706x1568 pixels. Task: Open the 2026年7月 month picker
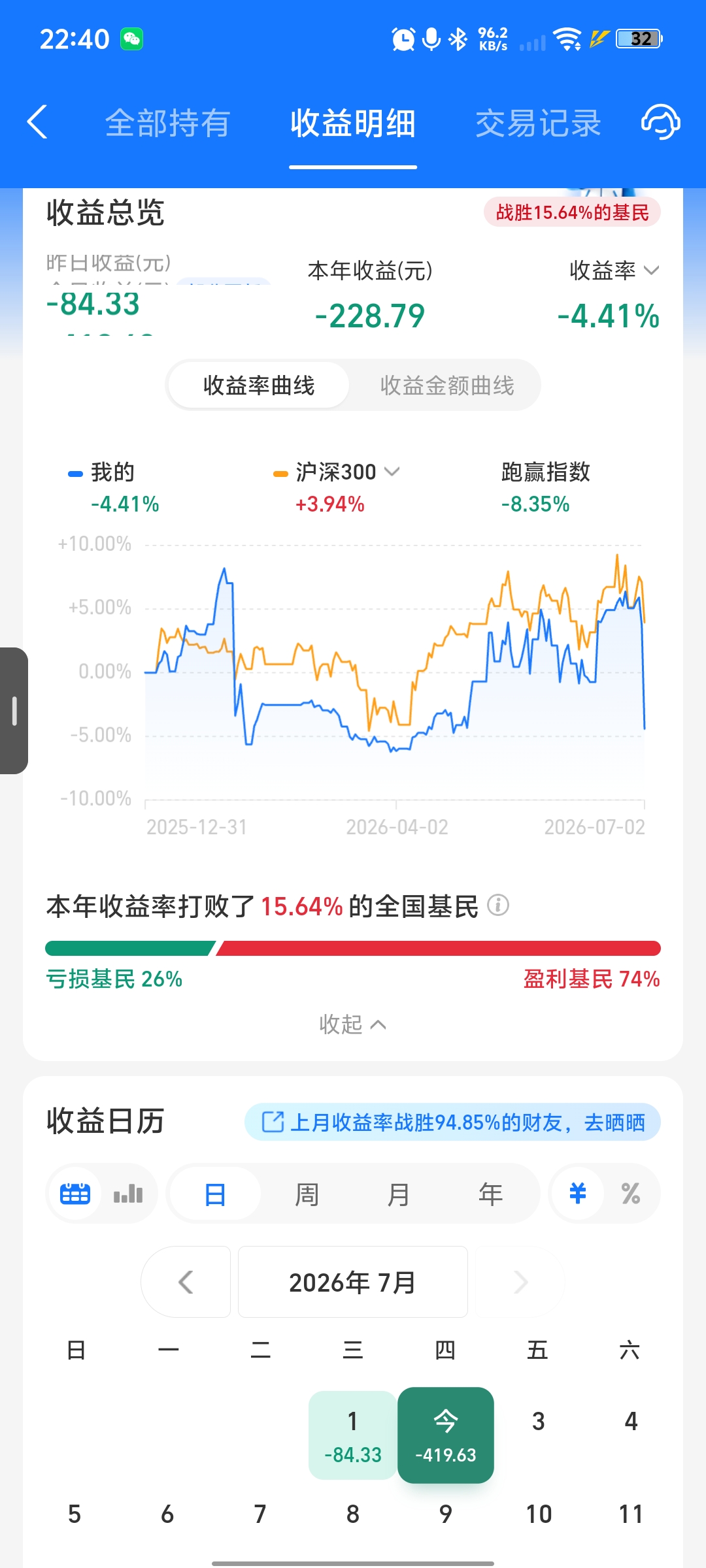pyautogui.click(x=353, y=1282)
